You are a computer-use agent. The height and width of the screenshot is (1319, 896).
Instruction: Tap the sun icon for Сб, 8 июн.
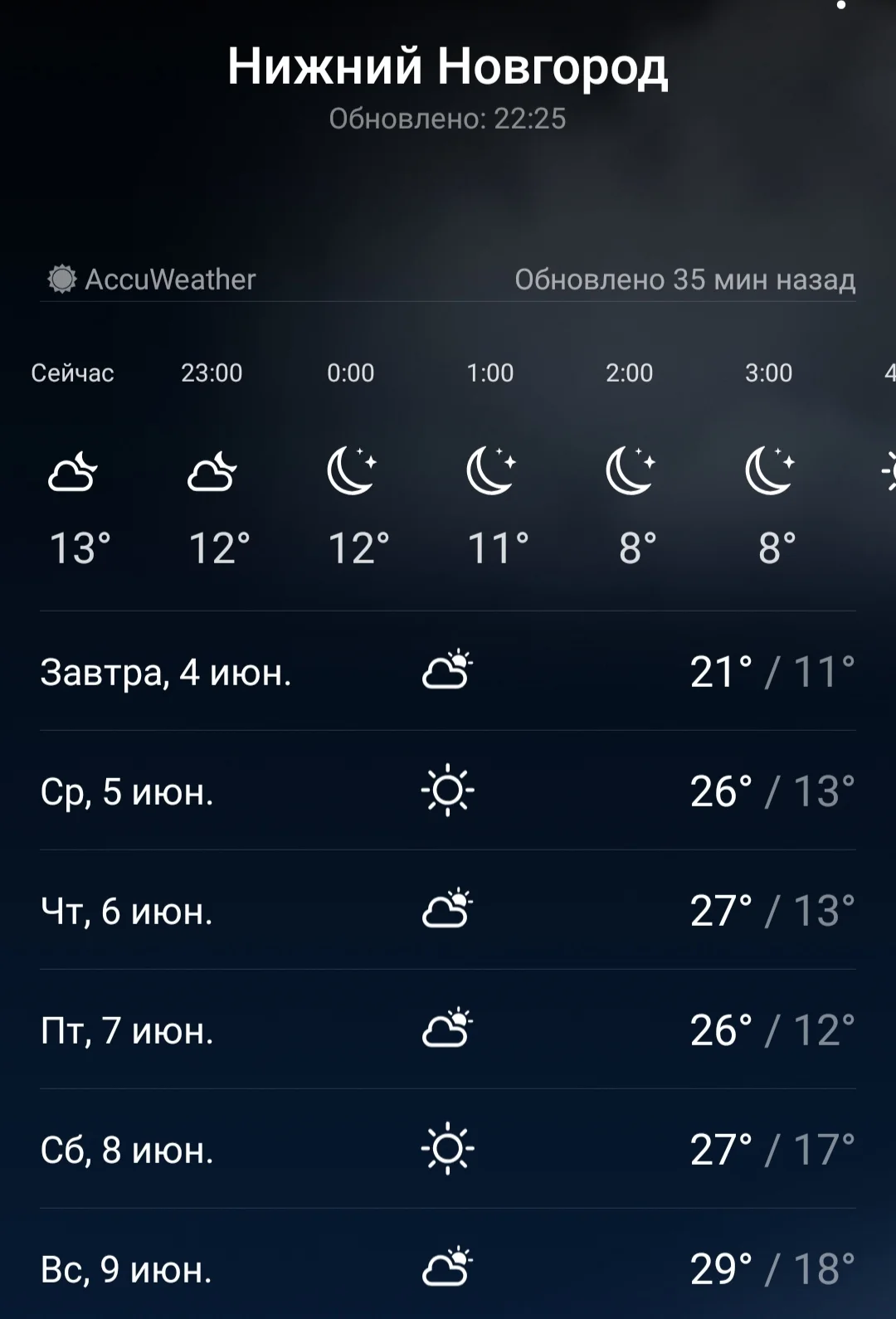coord(446,1150)
